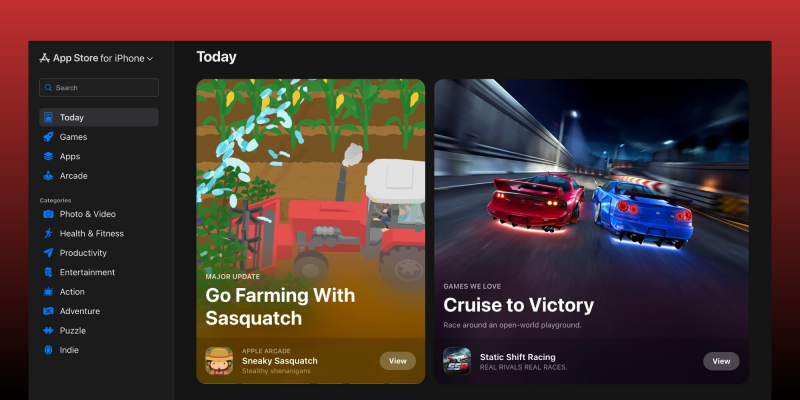Switch to the Today section
Image resolution: width=800 pixels, height=400 pixels.
coord(98,117)
